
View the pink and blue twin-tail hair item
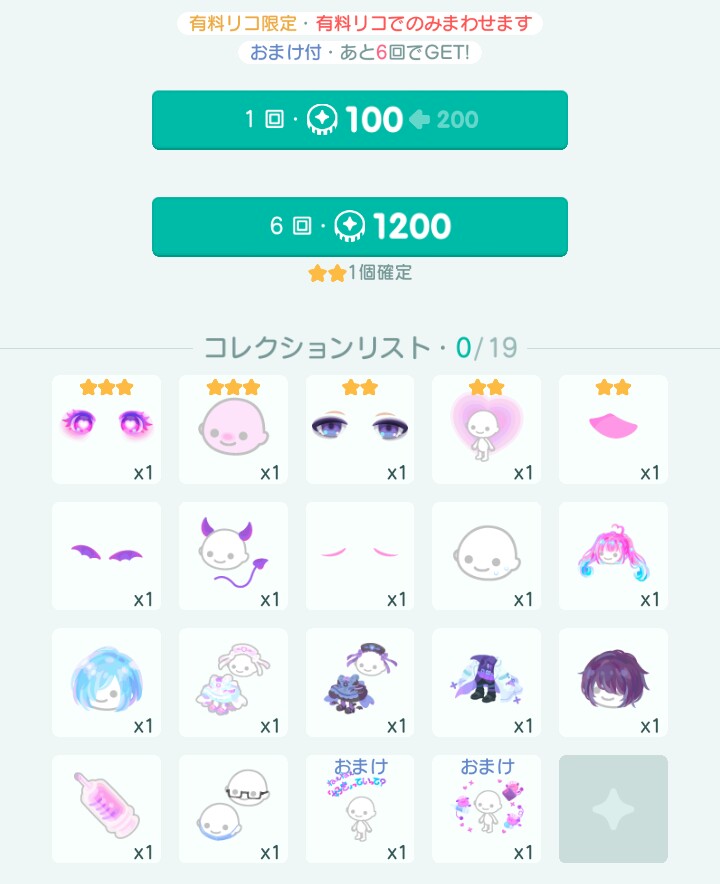[613, 556]
